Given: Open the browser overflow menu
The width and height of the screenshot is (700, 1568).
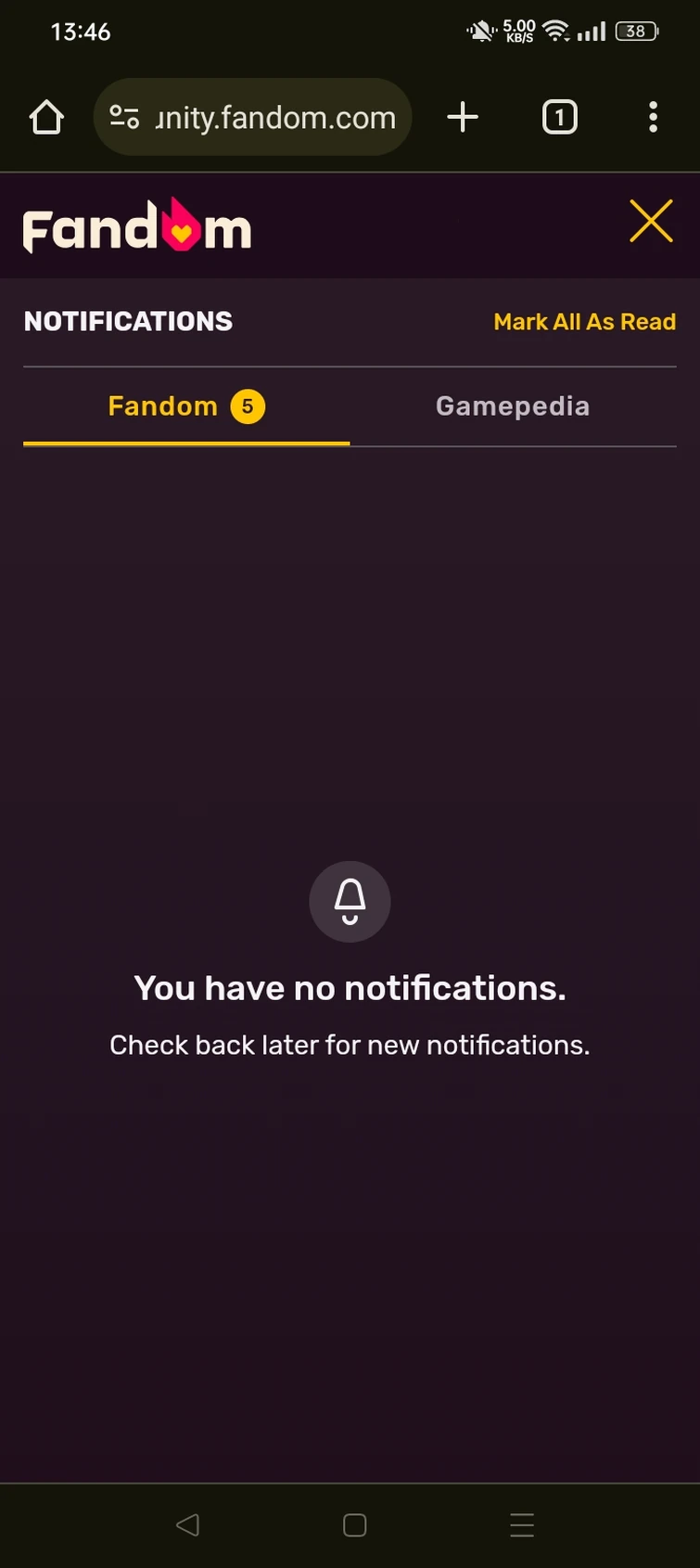Looking at the screenshot, I should coord(653,118).
